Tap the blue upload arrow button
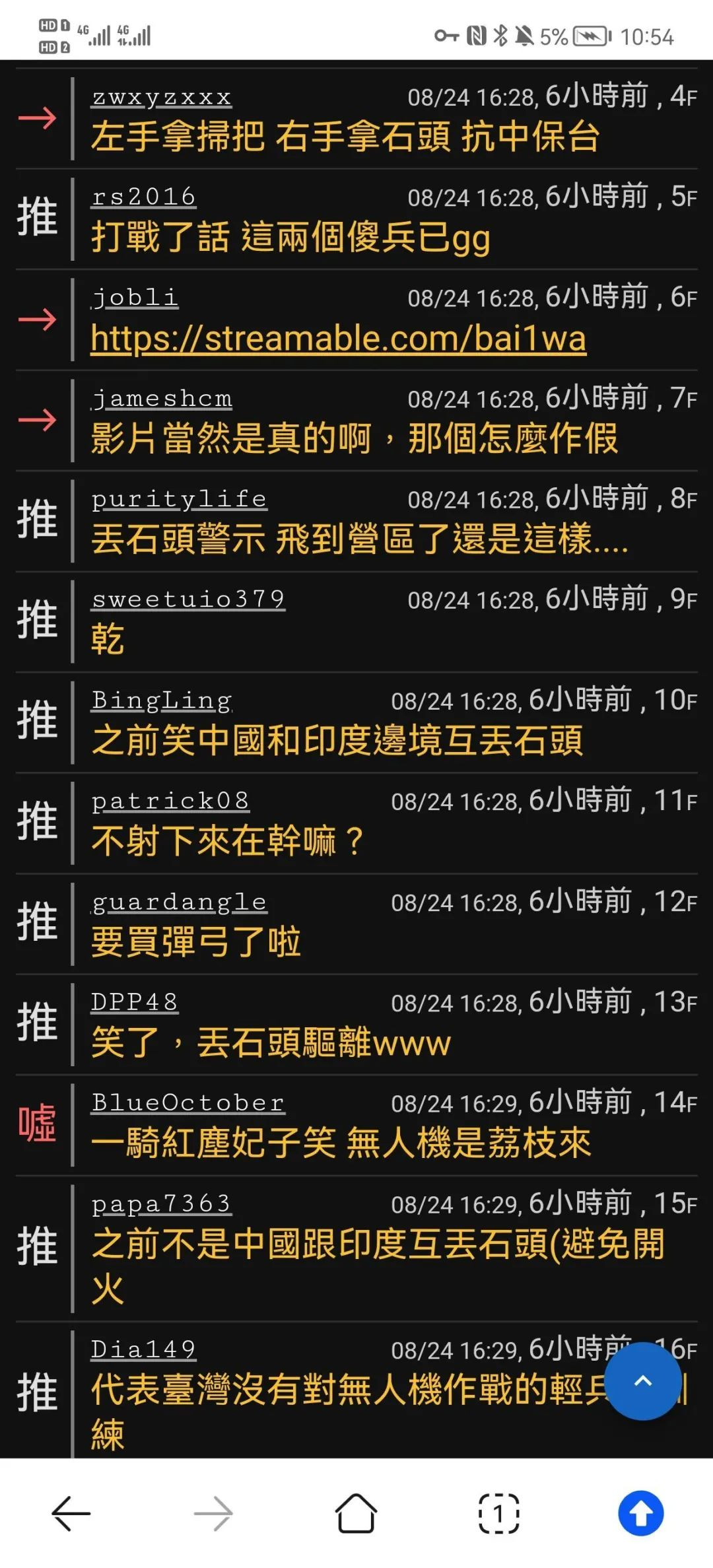Image resolution: width=713 pixels, height=1568 pixels. click(640, 1513)
